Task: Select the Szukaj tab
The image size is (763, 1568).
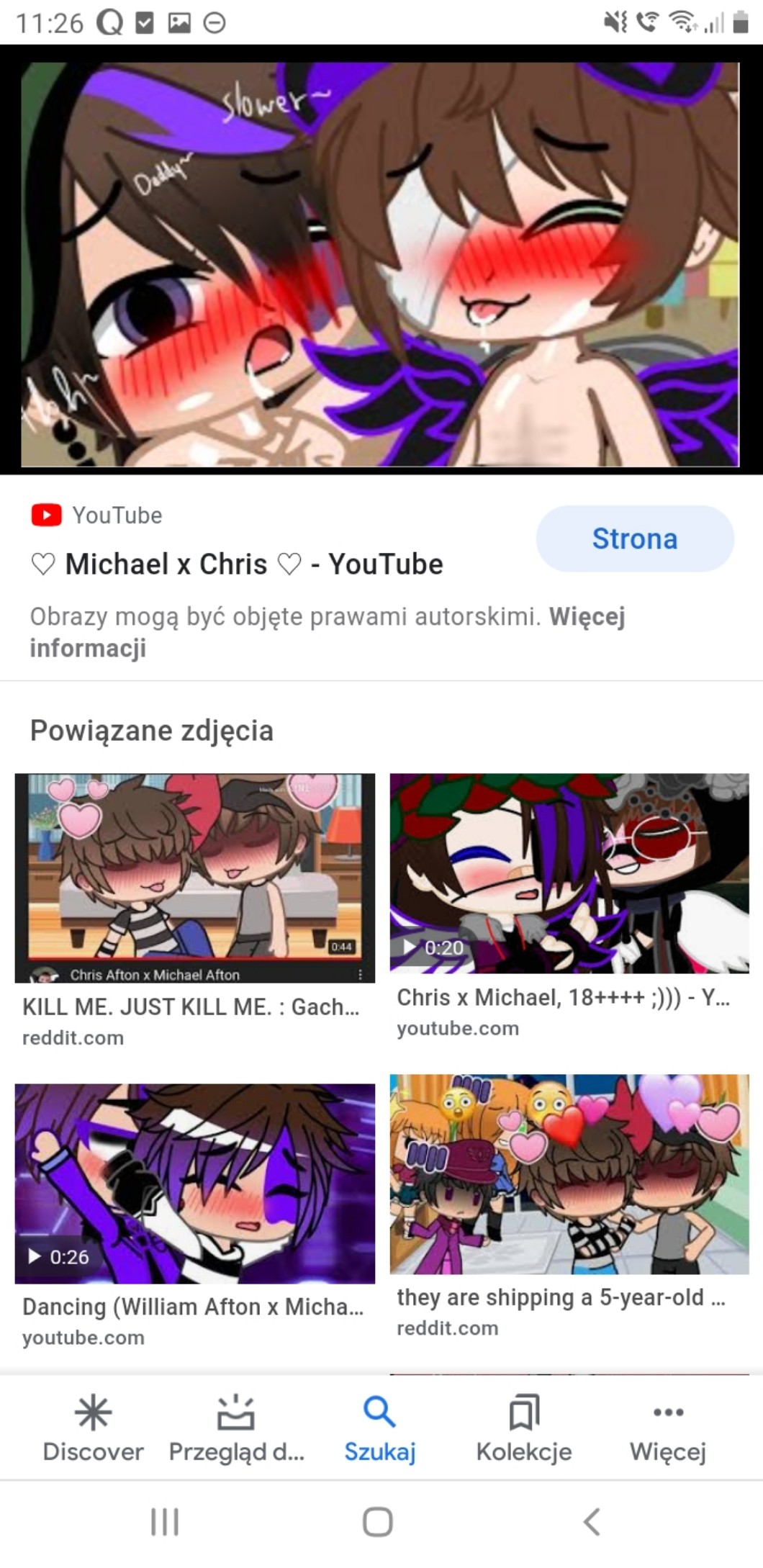Action: point(380,1428)
